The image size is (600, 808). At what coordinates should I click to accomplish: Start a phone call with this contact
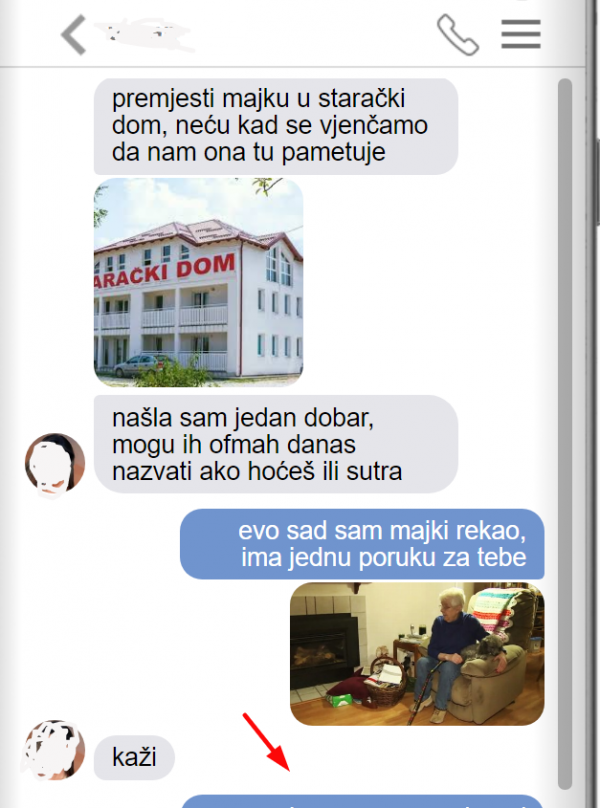tap(458, 35)
